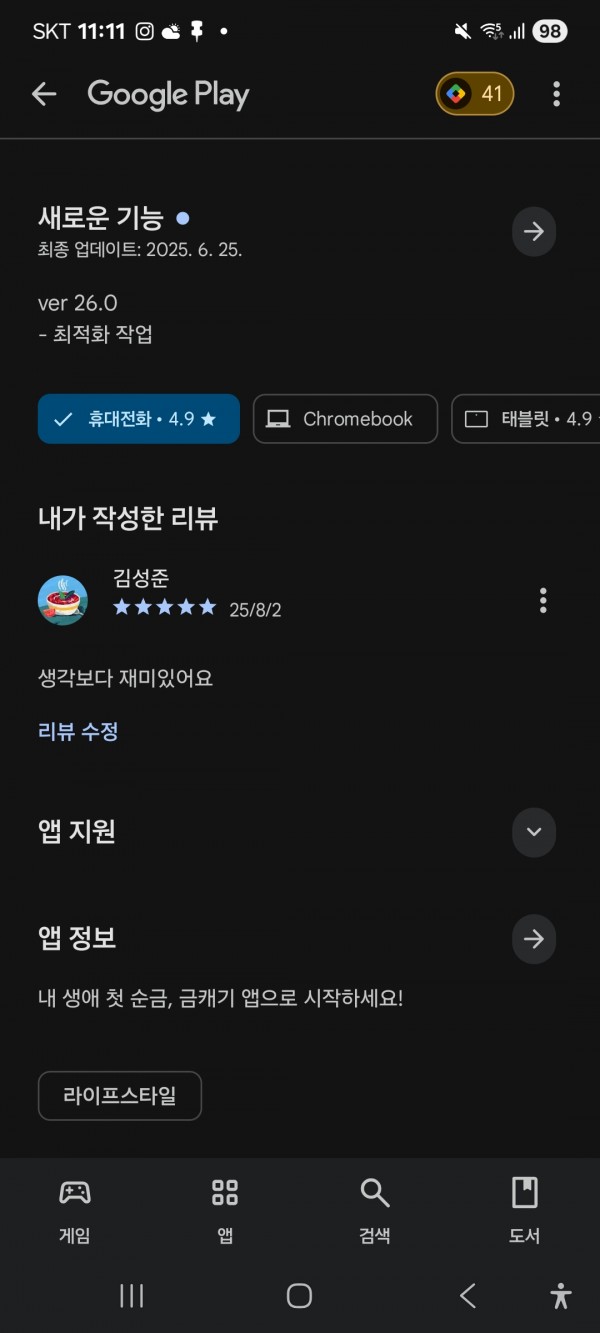Viewport: 600px width, 1333px height.
Task: Tap the system home button
Action: [x=299, y=1296]
